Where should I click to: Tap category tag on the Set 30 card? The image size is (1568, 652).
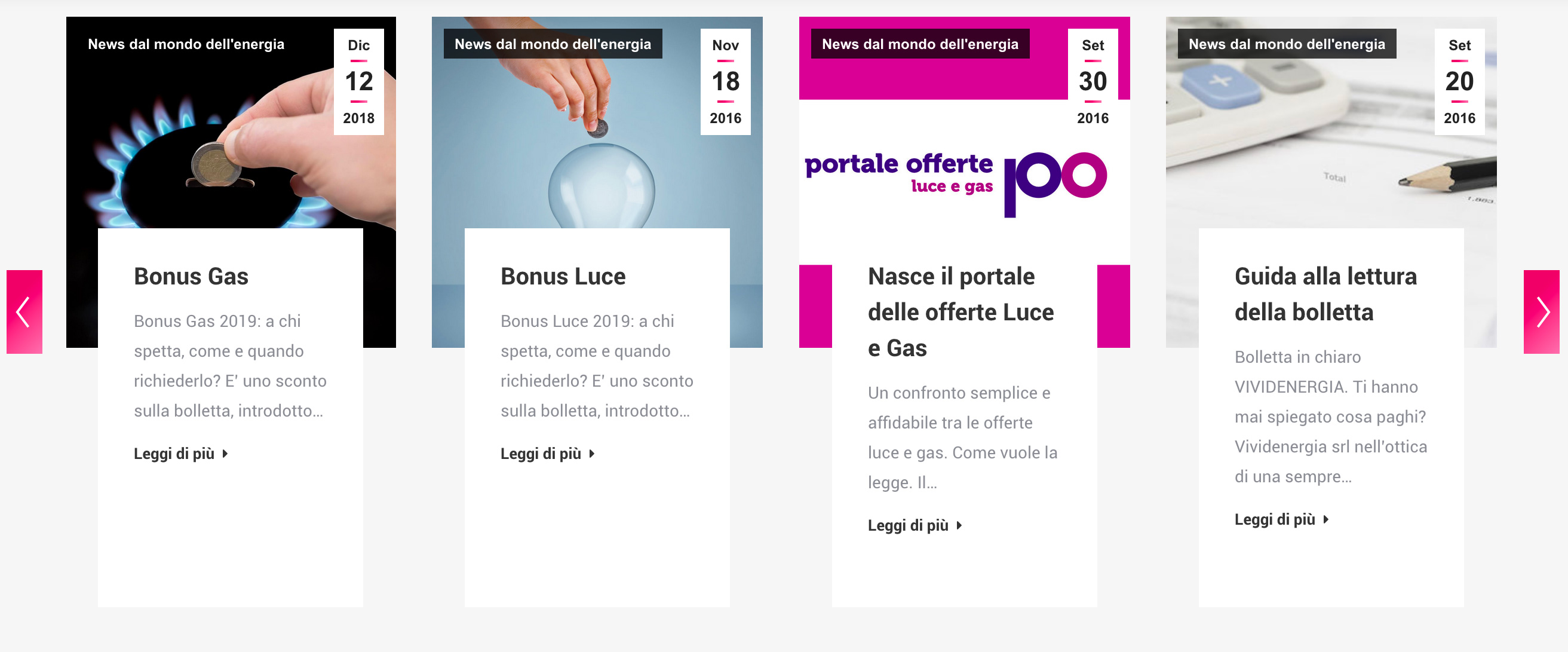coord(920,44)
